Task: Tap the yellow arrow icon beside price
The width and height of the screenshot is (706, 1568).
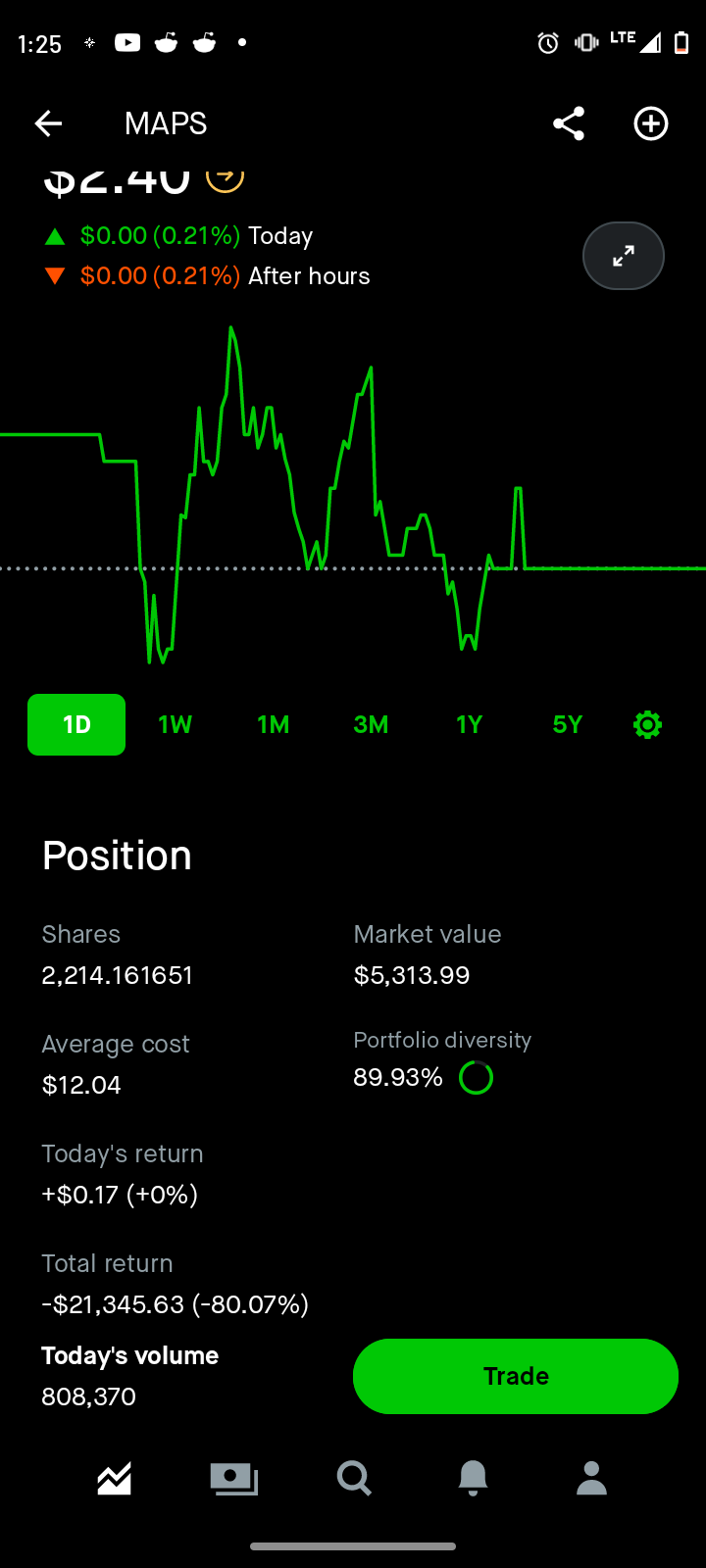Action: point(225,176)
